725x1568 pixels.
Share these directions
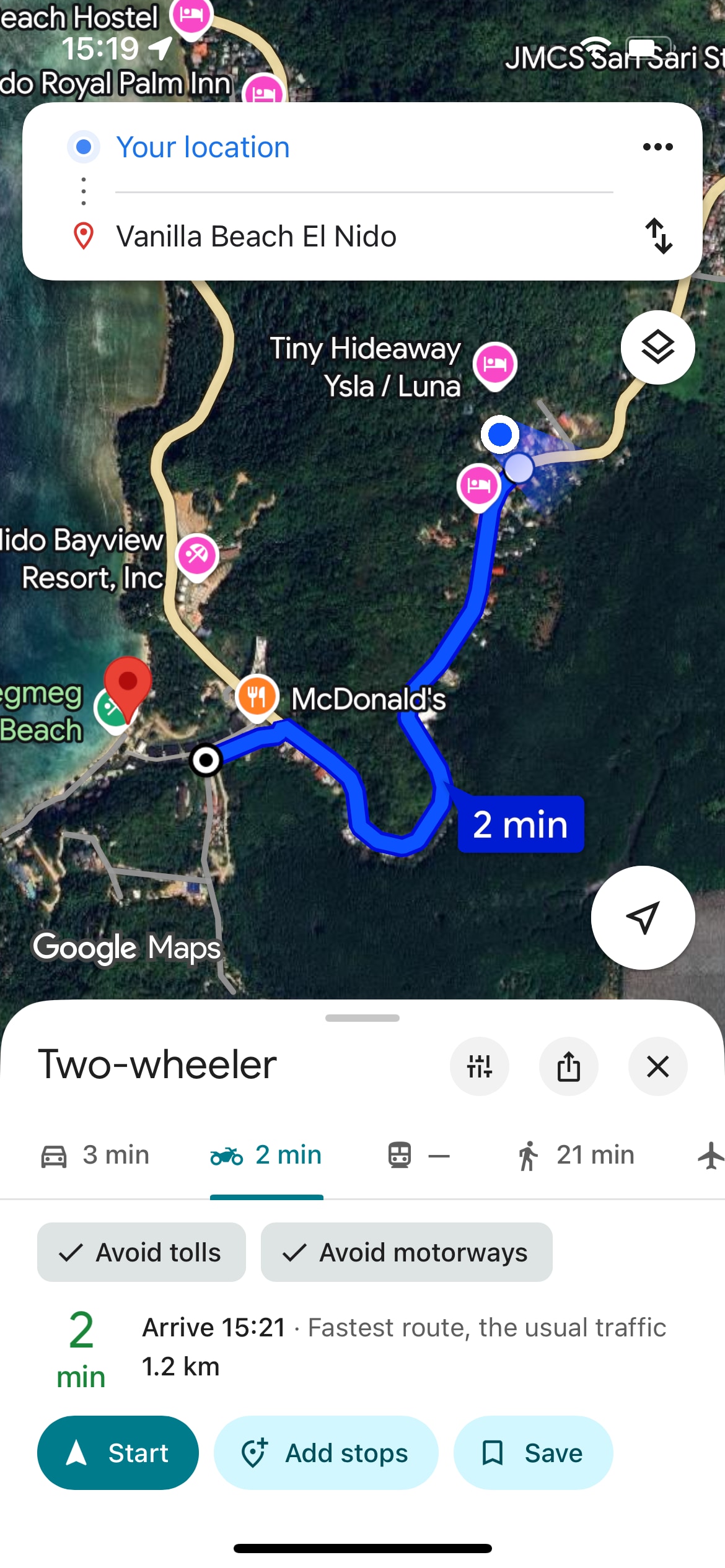568,1066
